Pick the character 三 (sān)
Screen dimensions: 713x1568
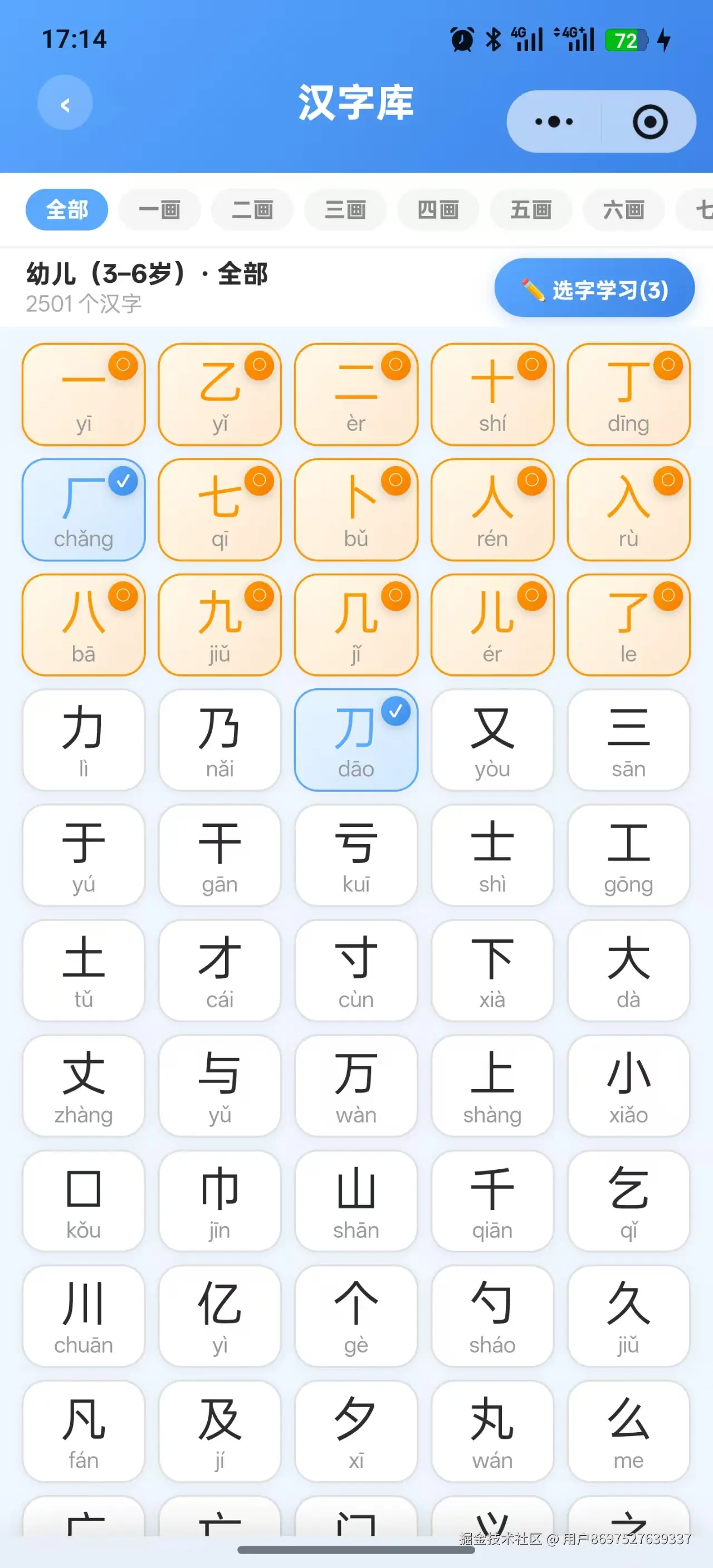click(x=628, y=740)
